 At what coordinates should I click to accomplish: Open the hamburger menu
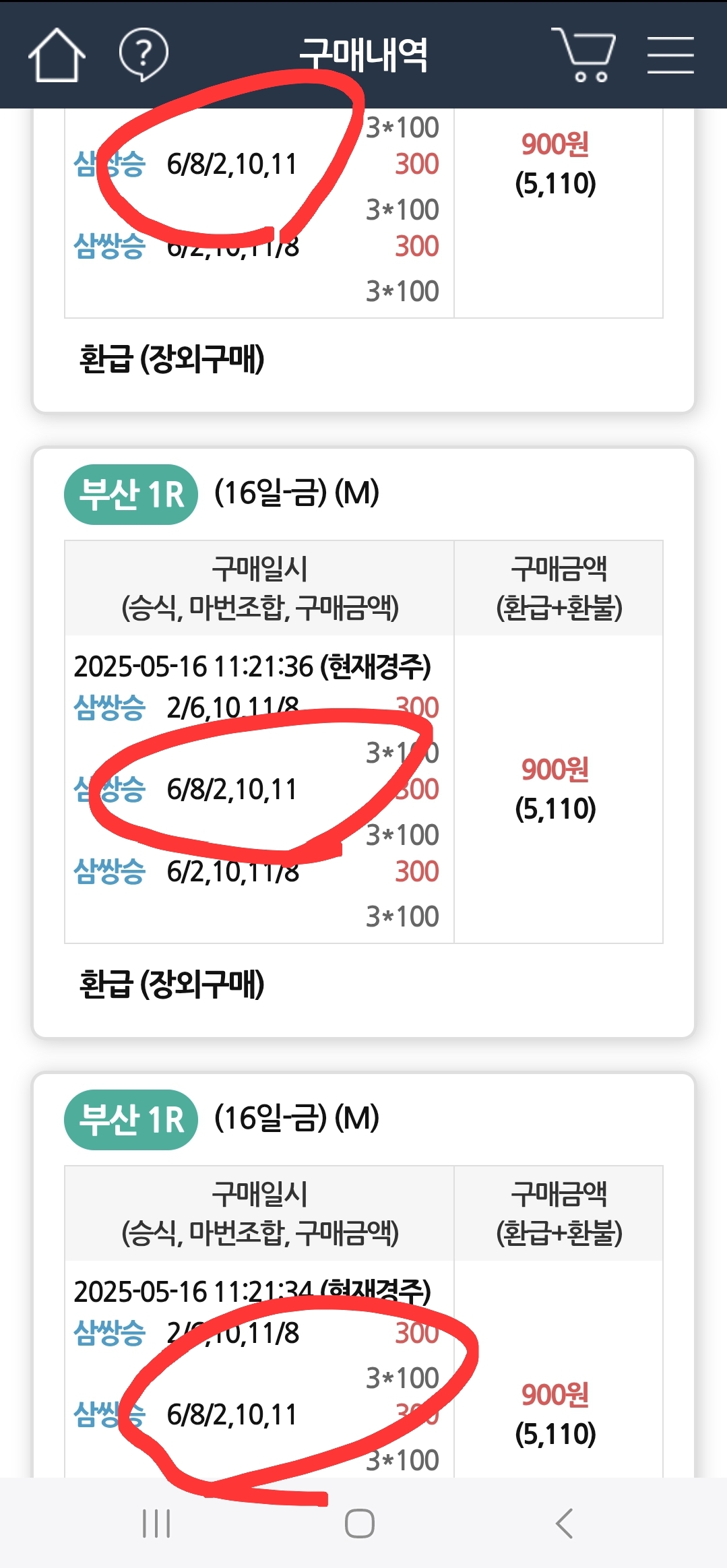coord(670,55)
